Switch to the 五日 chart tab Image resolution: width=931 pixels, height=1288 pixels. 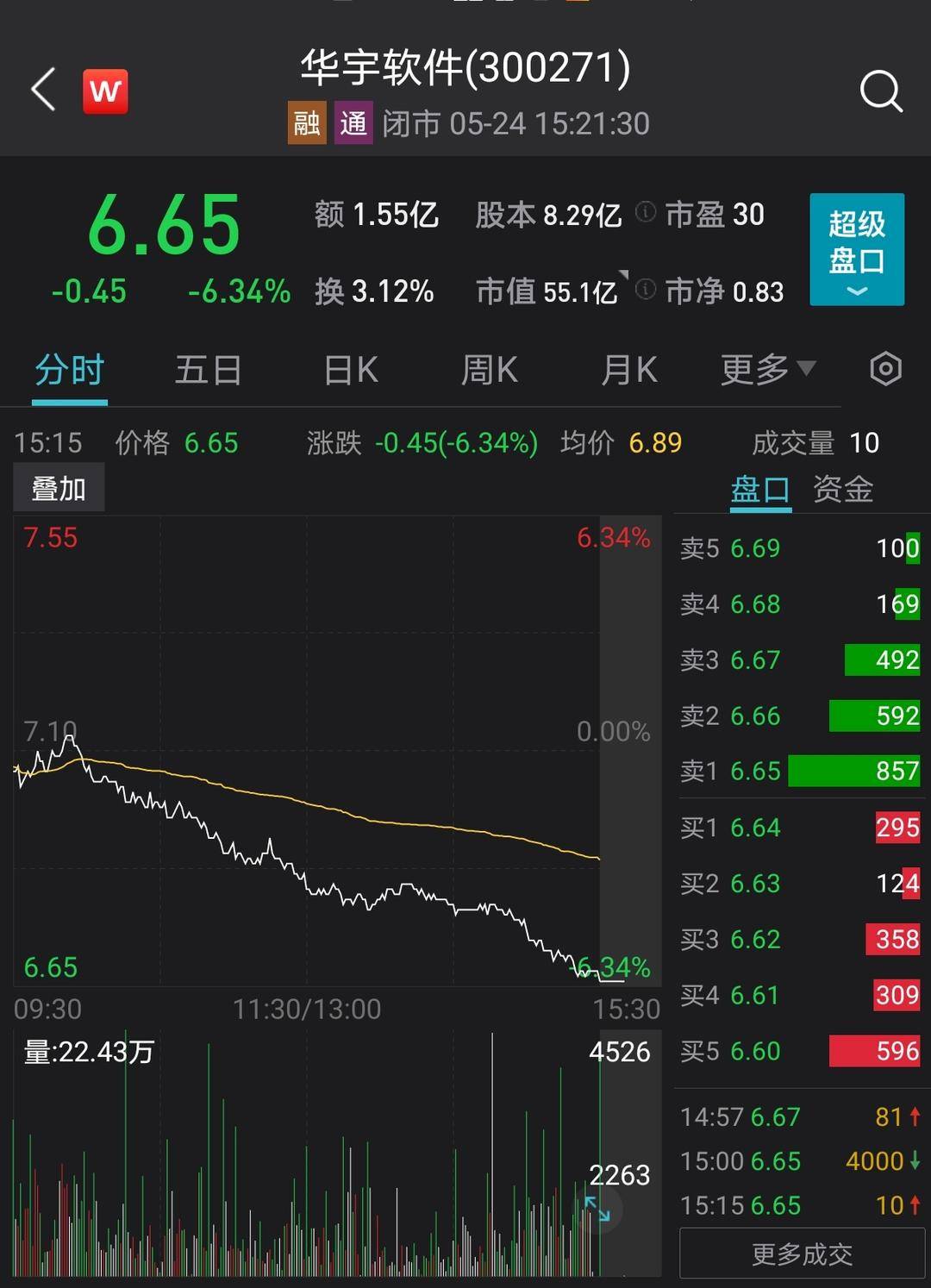[x=208, y=371]
